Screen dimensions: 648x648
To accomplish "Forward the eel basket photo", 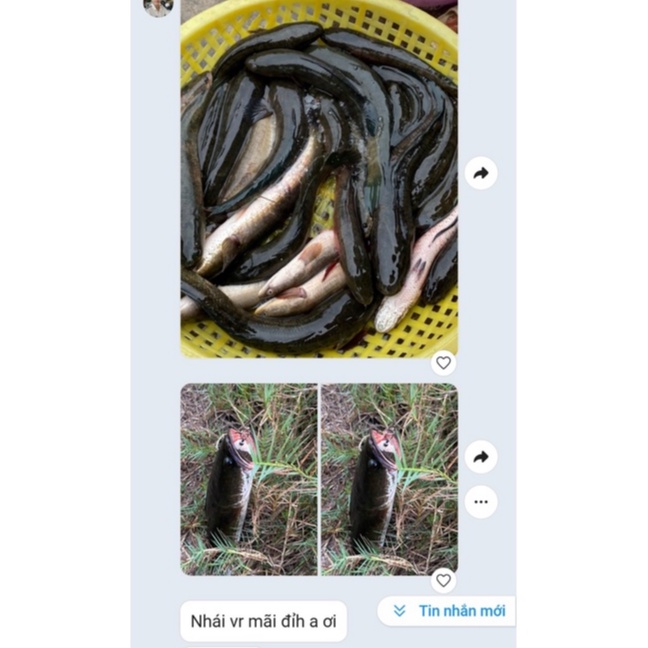I will 481,174.
